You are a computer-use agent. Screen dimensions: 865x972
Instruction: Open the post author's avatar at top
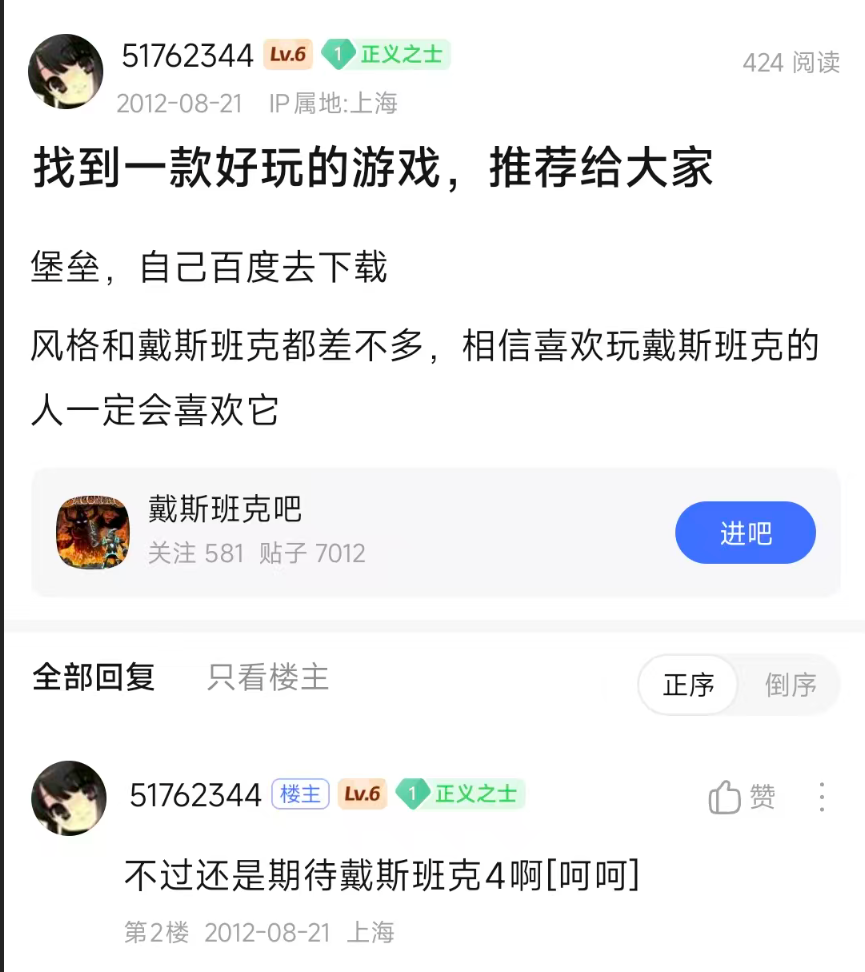66,72
